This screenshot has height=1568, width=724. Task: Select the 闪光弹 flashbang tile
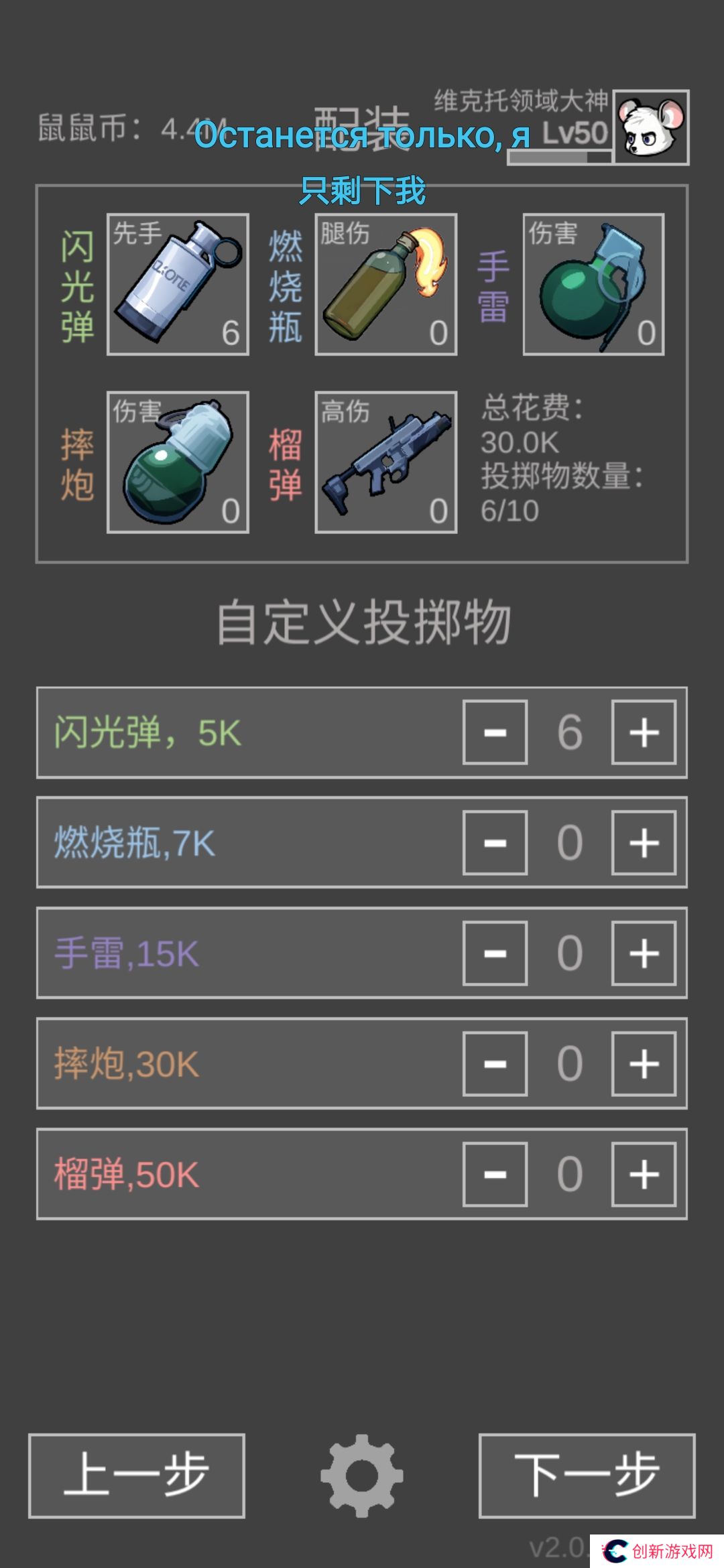[x=178, y=285]
